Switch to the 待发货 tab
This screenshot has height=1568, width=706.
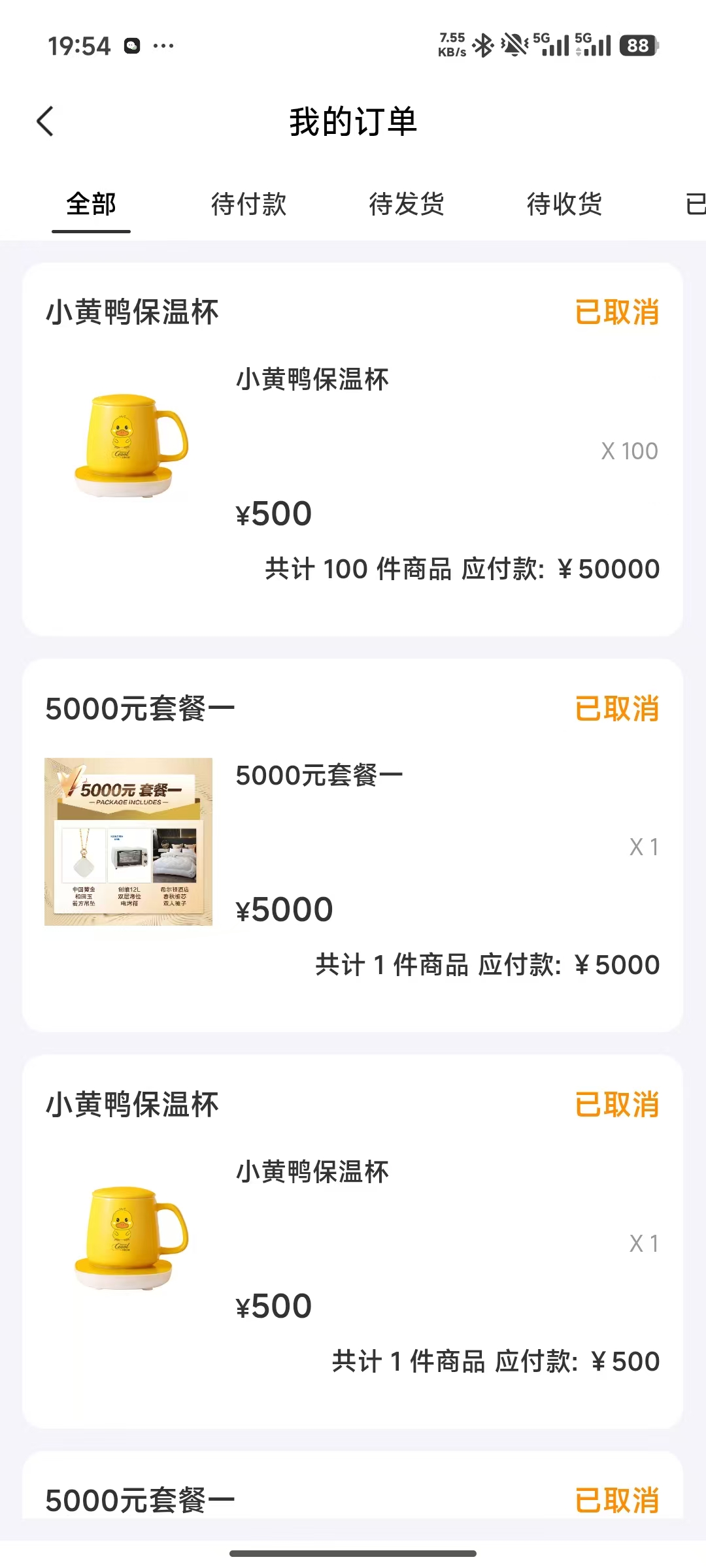pyautogui.click(x=408, y=204)
